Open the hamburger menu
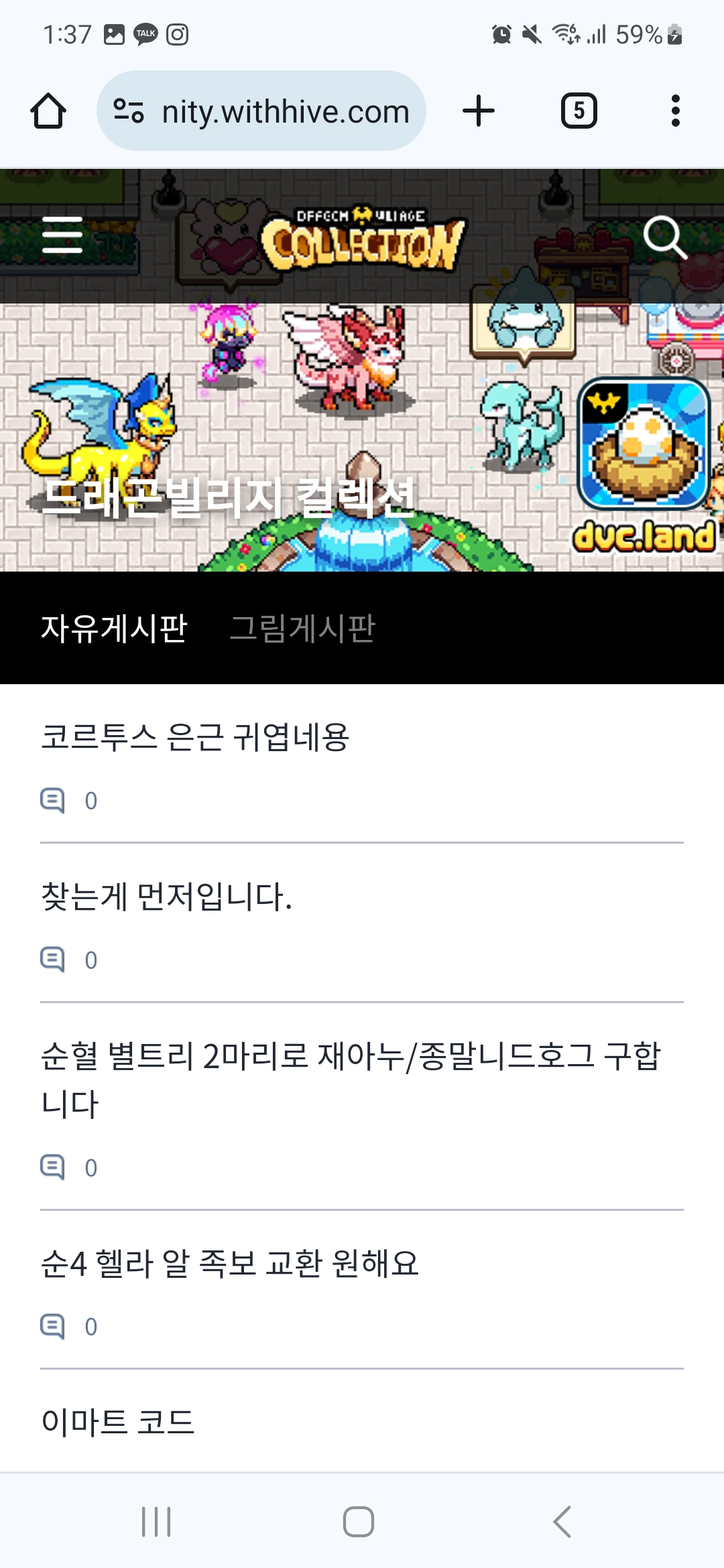The image size is (724, 1568). 62,235
